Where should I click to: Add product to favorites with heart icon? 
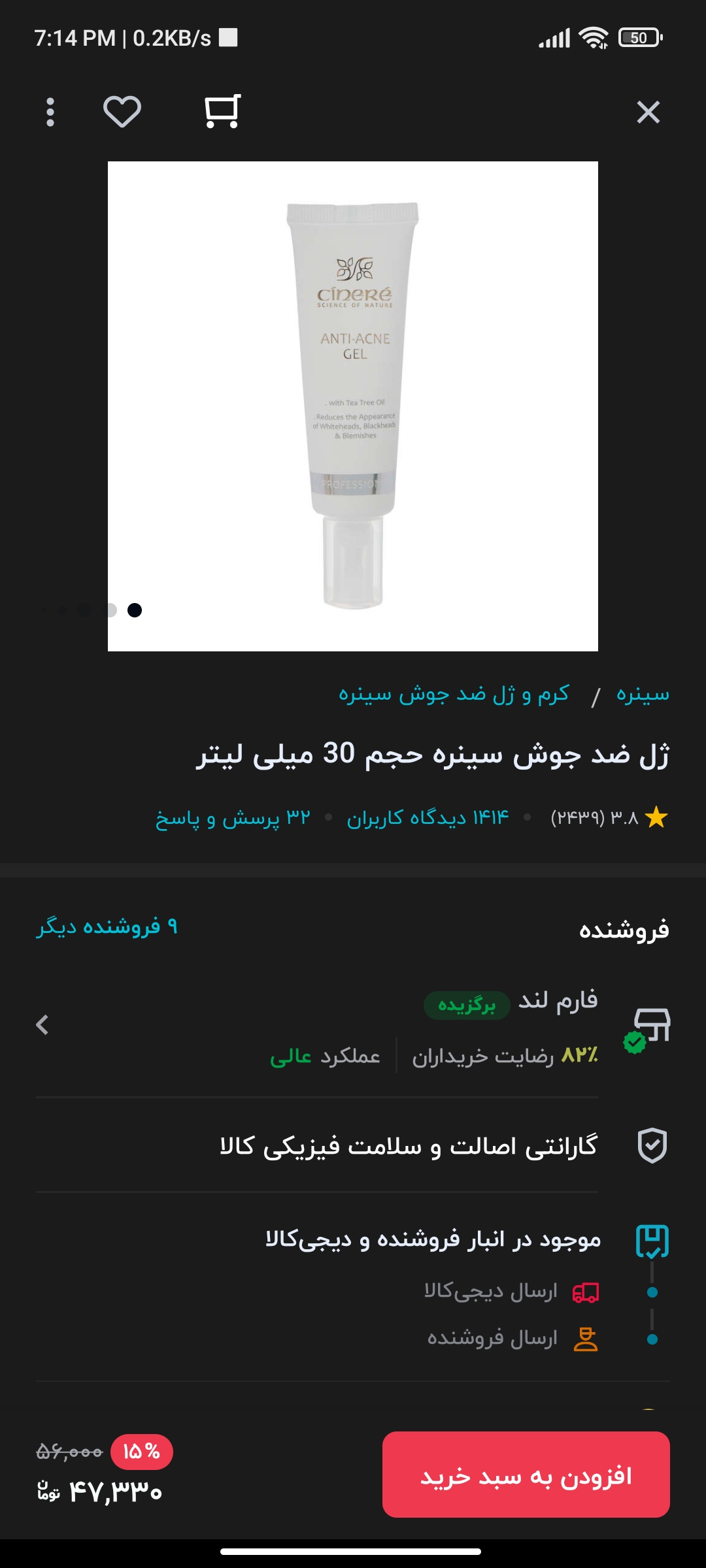click(x=122, y=112)
